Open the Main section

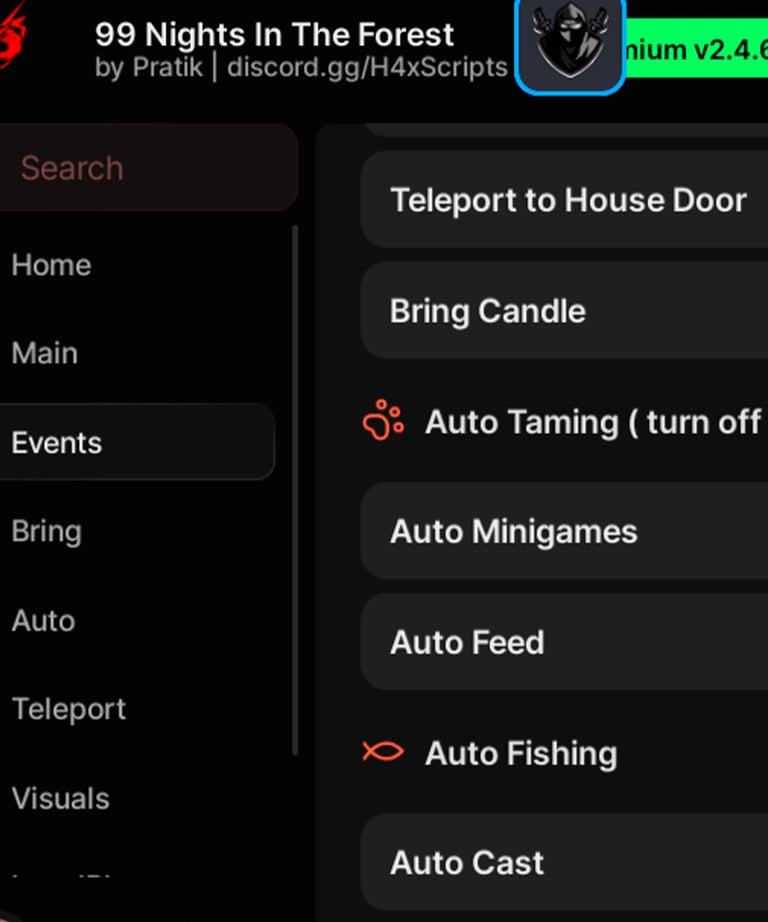coord(45,353)
